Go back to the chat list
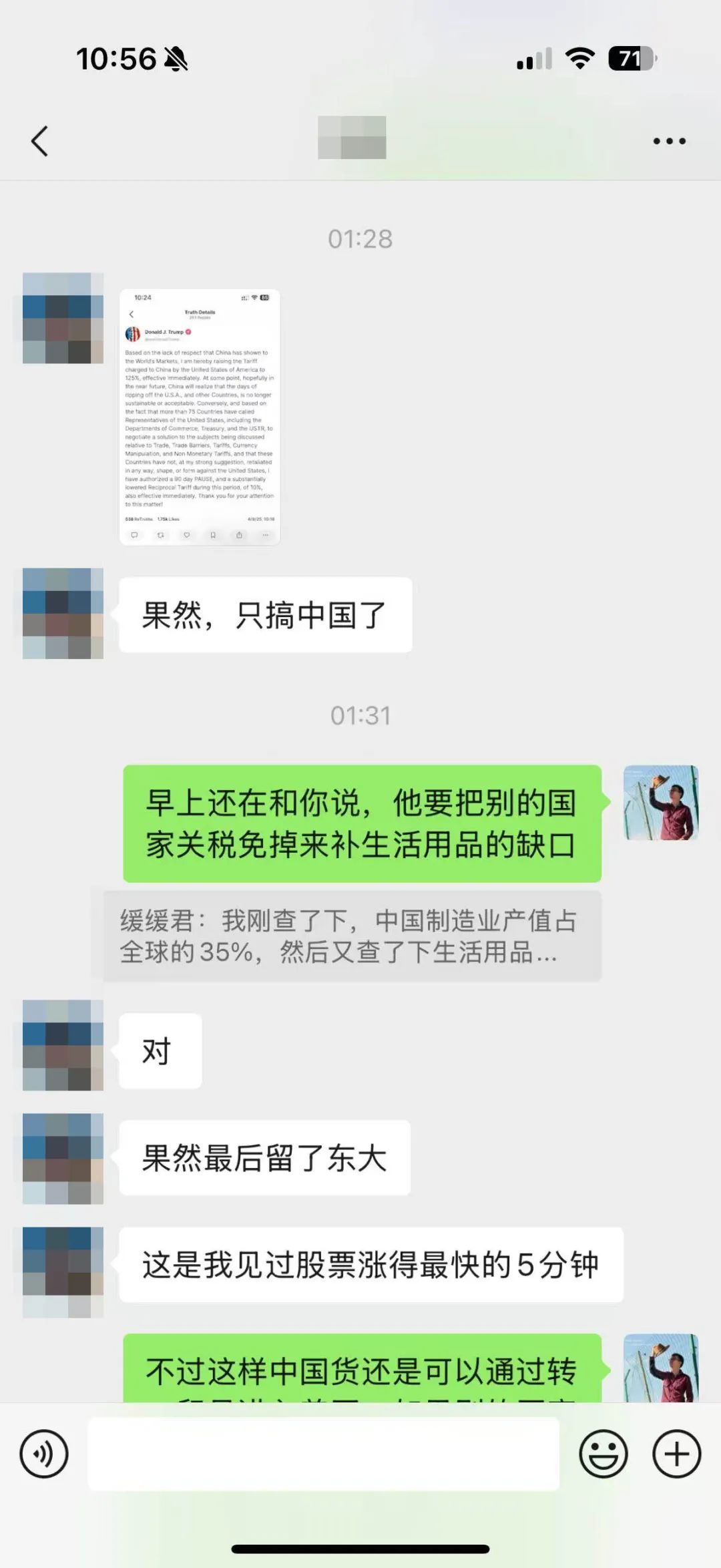 39,141
